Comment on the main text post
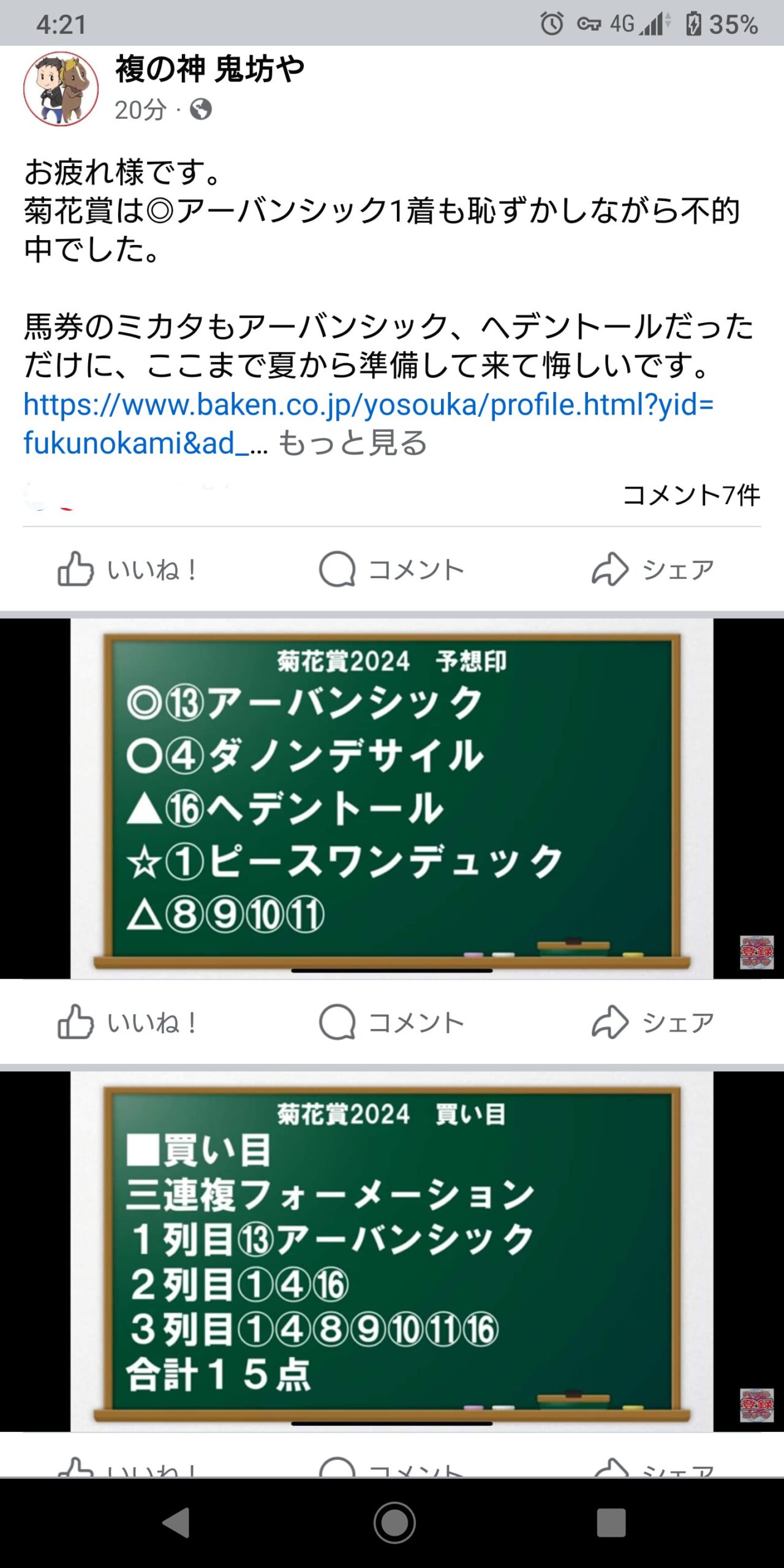 click(392, 570)
